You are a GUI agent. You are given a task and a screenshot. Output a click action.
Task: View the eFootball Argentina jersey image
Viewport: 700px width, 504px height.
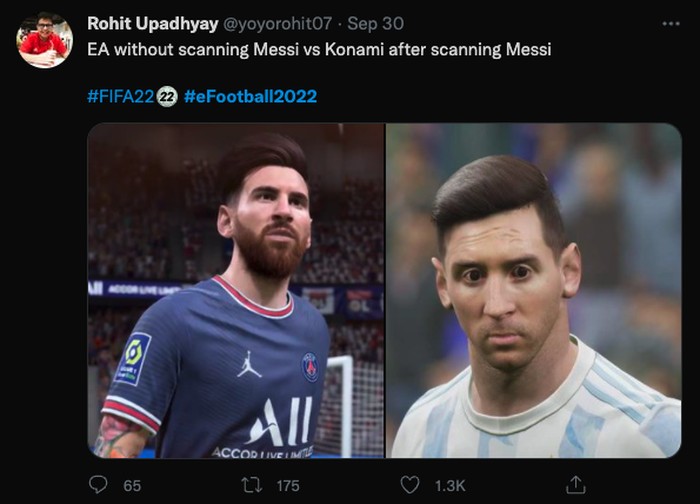pos(534,291)
